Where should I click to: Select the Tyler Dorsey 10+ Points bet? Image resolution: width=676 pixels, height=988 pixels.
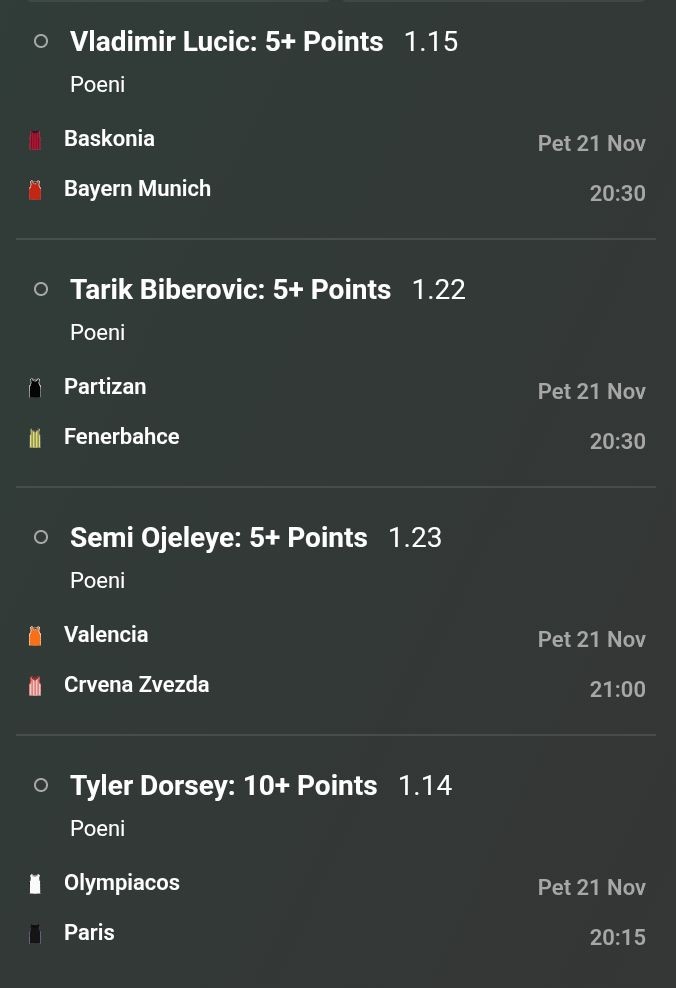(x=223, y=786)
